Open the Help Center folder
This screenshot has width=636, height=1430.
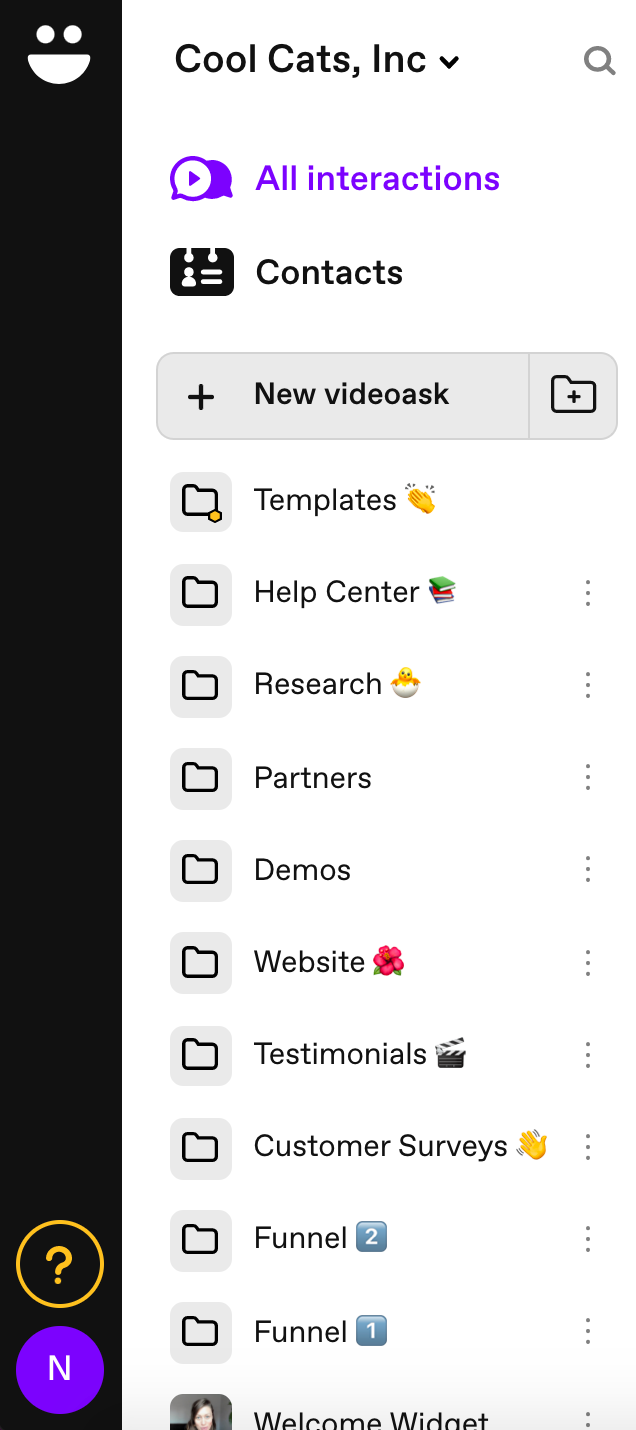pyautogui.click(x=314, y=592)
